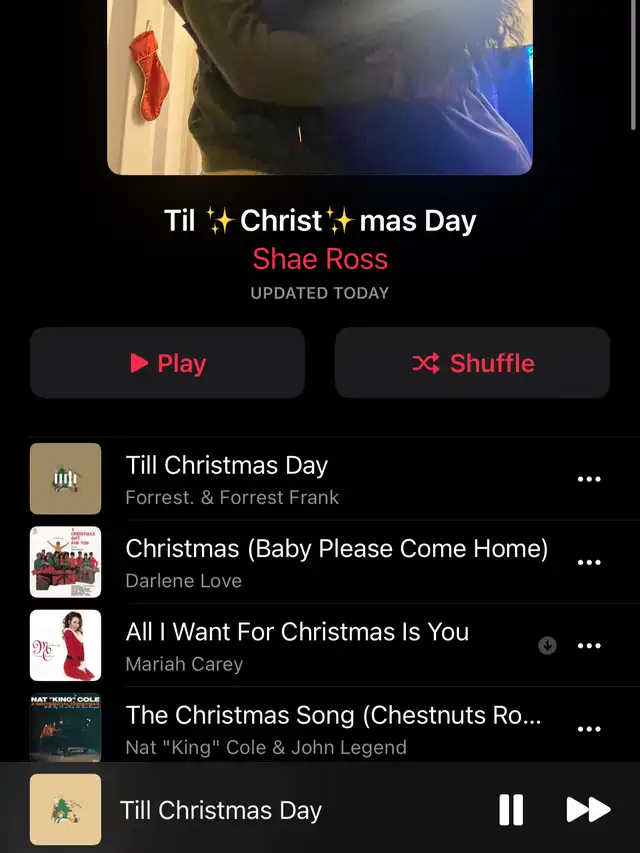Play All I Want For Christmas Is You
The image size is (640, 853).
[297, 645]
